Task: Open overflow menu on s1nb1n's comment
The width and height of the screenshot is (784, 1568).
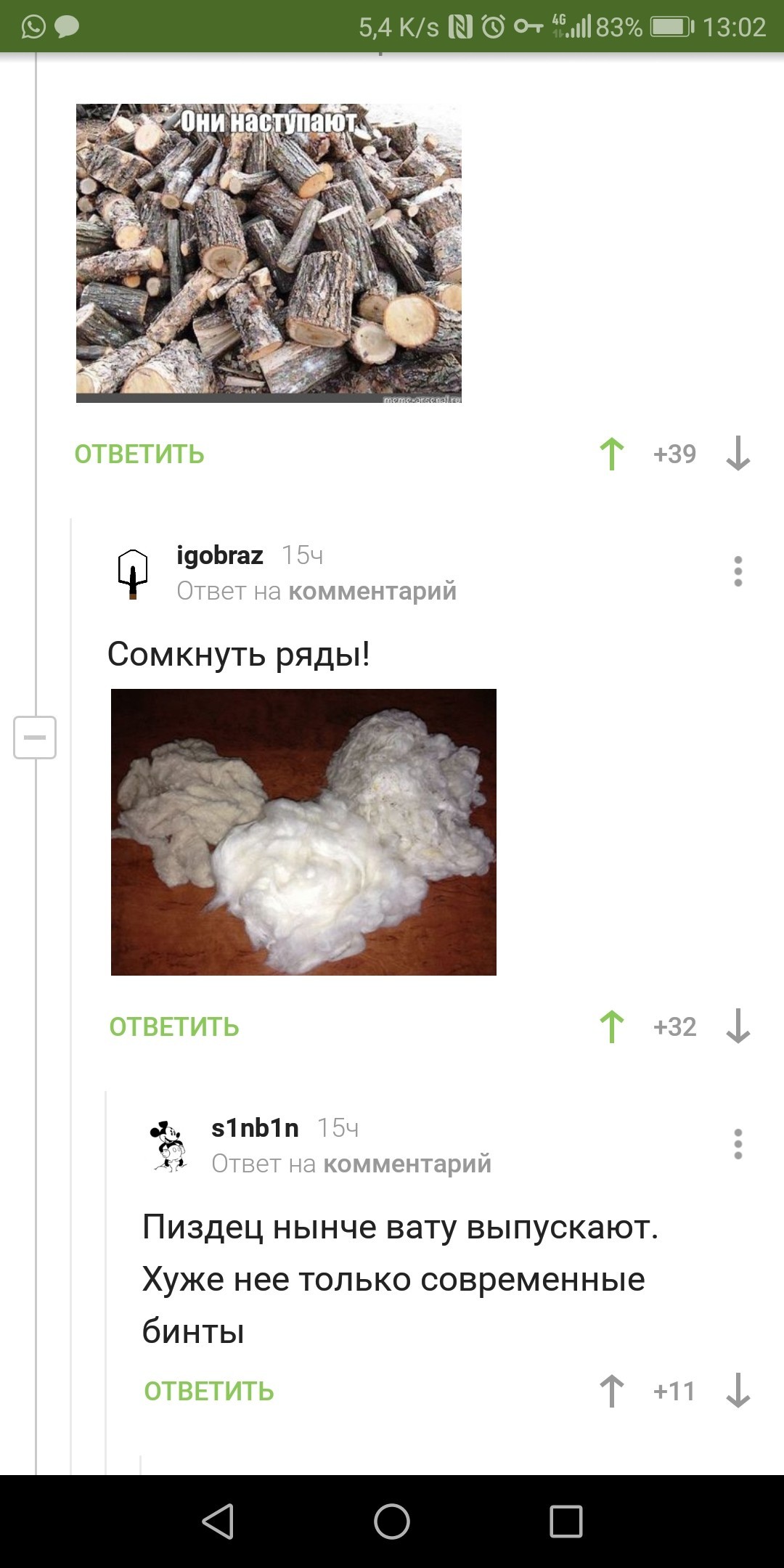Action: [x=738, y=1144]
